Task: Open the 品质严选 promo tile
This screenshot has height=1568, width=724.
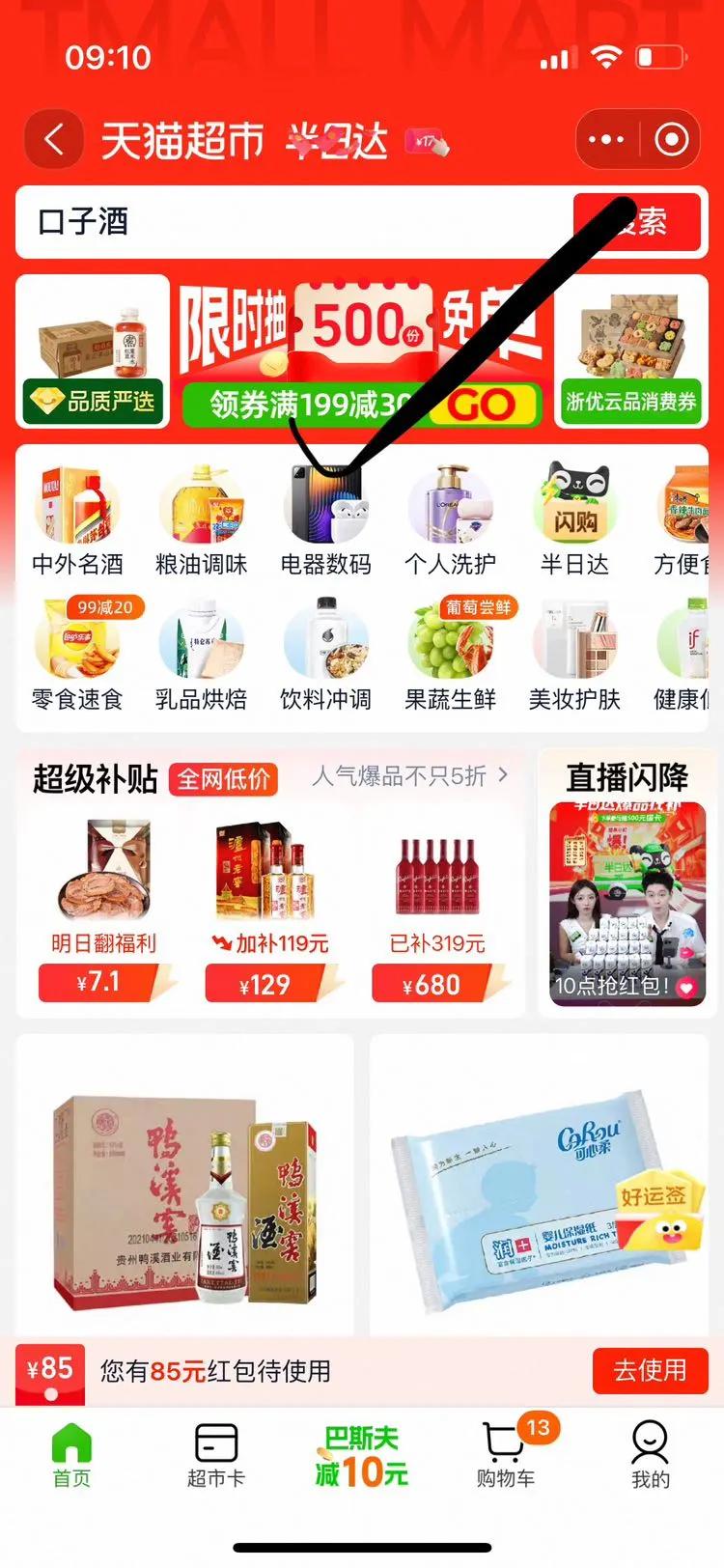Action: pyautogui.click(x=93, y=350)
